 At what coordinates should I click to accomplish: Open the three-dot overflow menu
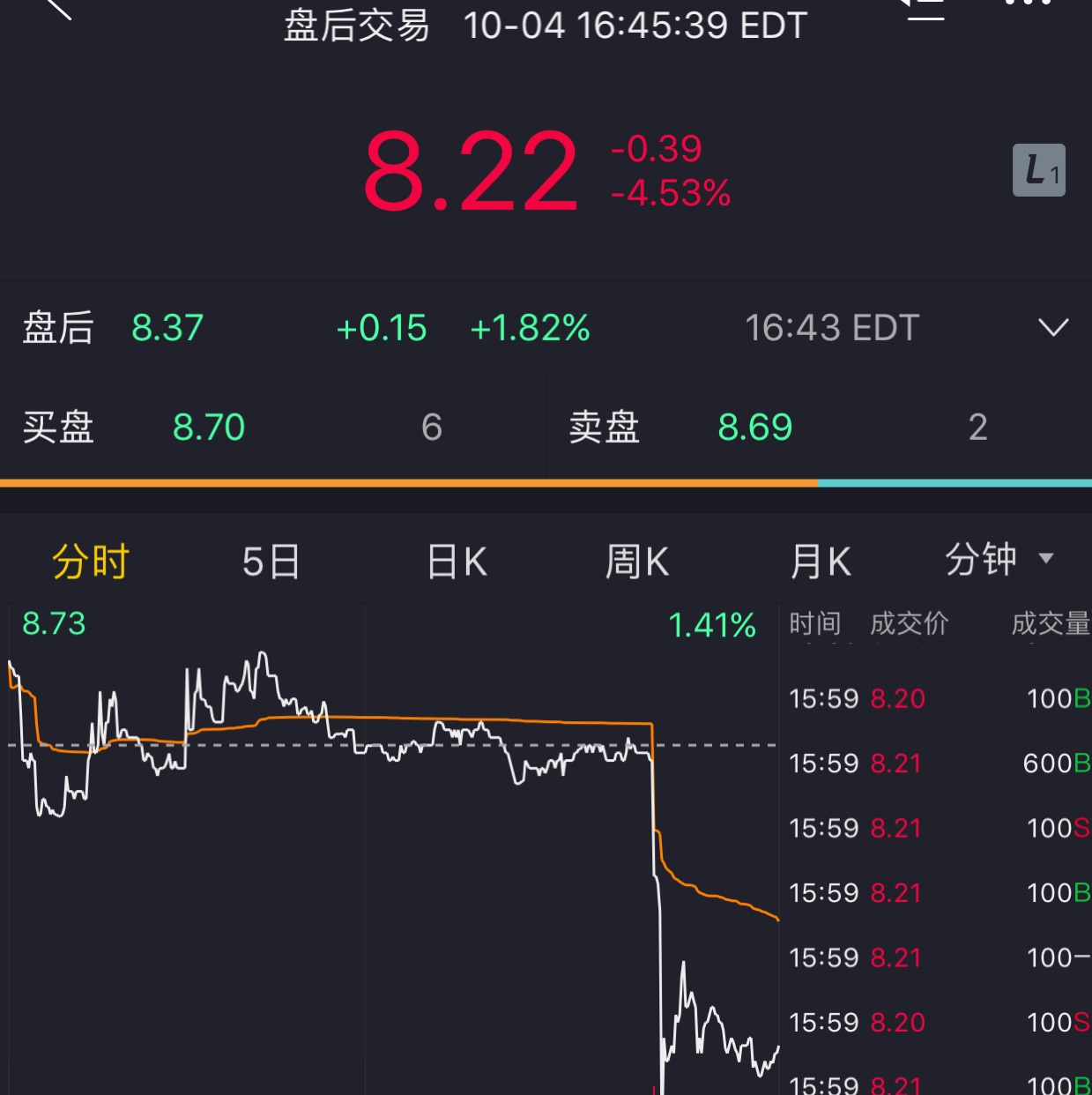click(x=1029, y=4)
